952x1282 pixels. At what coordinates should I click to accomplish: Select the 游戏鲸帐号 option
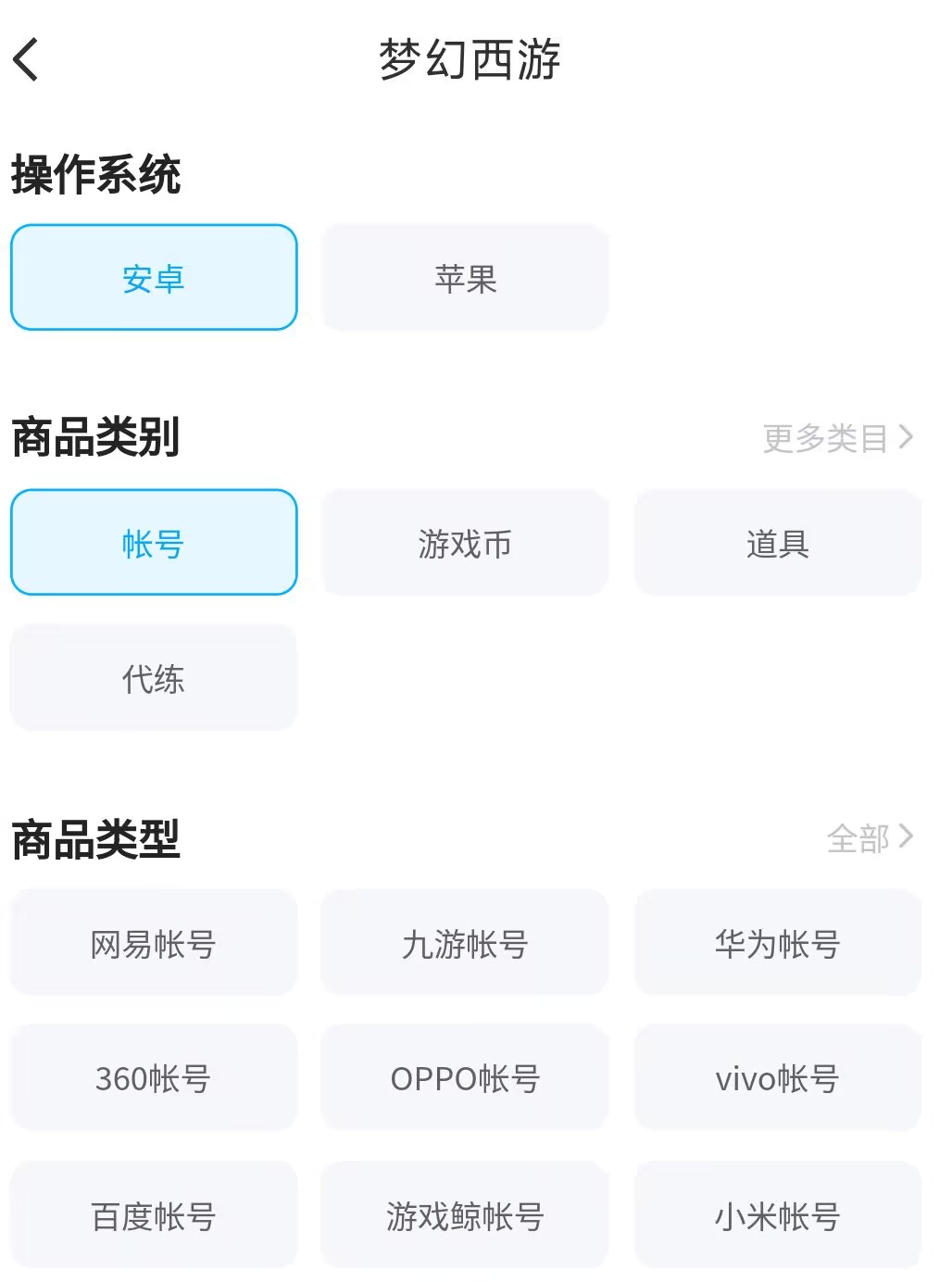pos(465,1215)
